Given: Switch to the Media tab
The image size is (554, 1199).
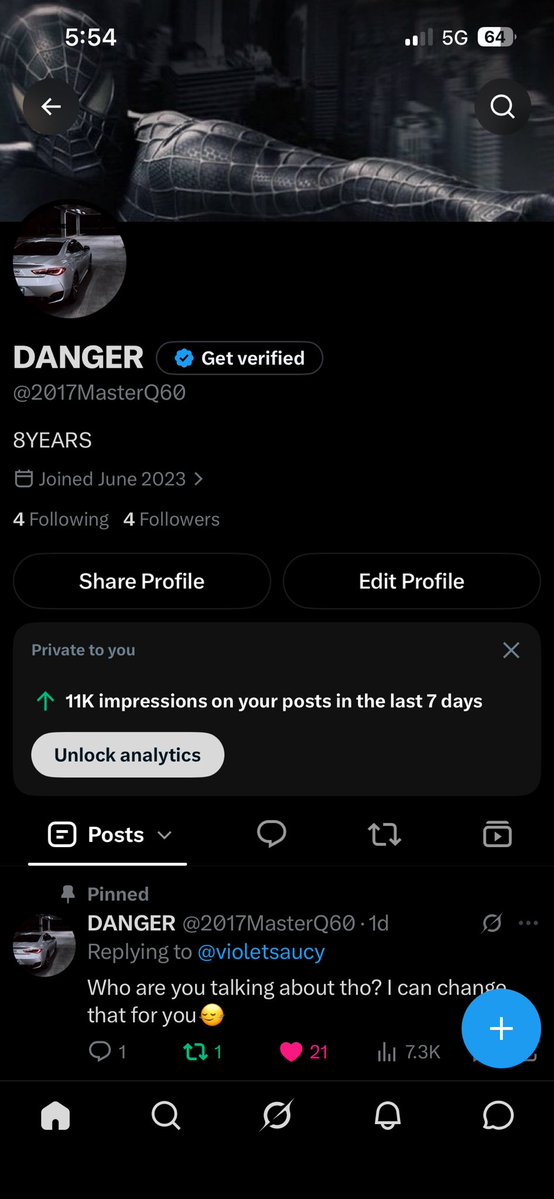Looking at the screenshot, I should (497, 834).
